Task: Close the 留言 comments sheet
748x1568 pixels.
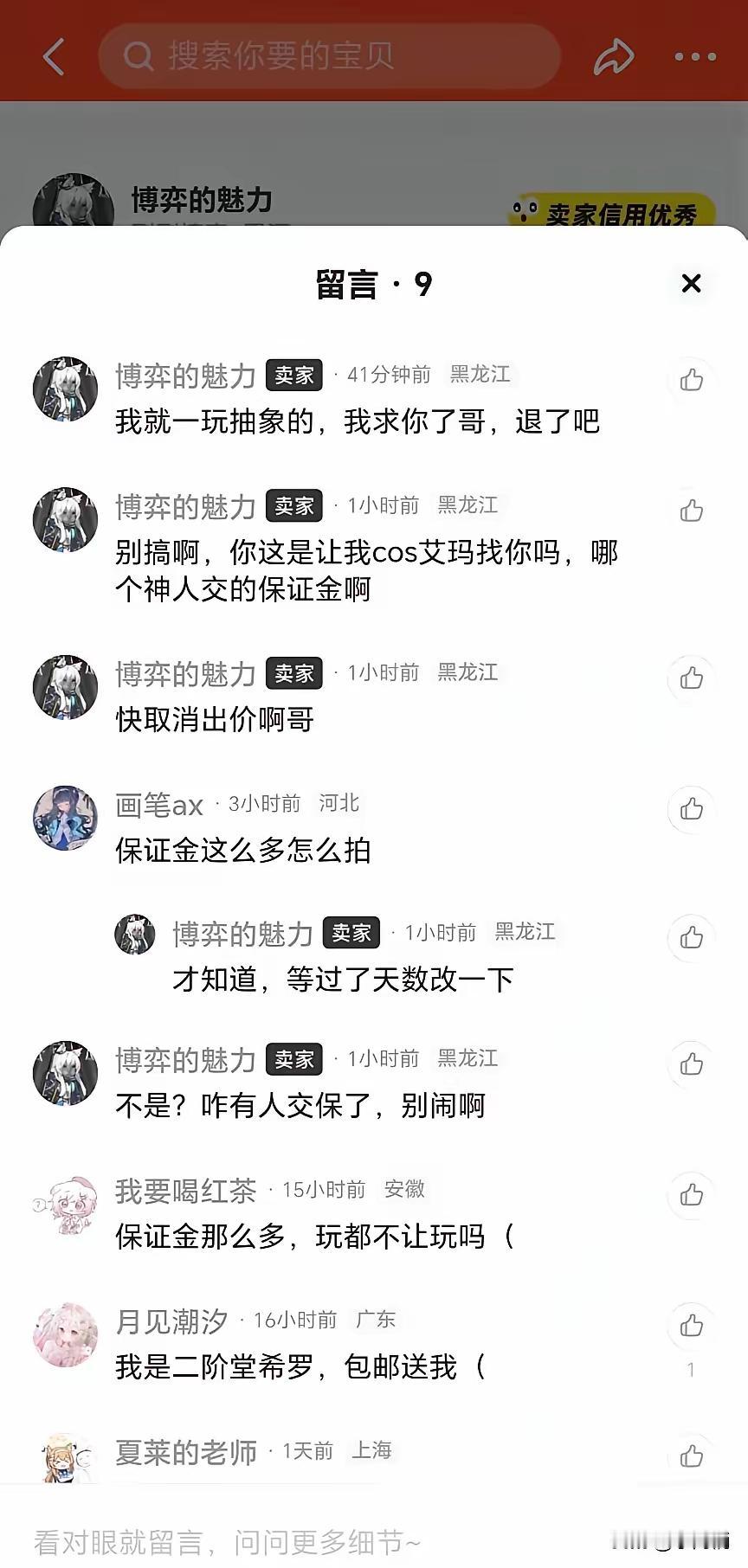Action: (691, 283)
